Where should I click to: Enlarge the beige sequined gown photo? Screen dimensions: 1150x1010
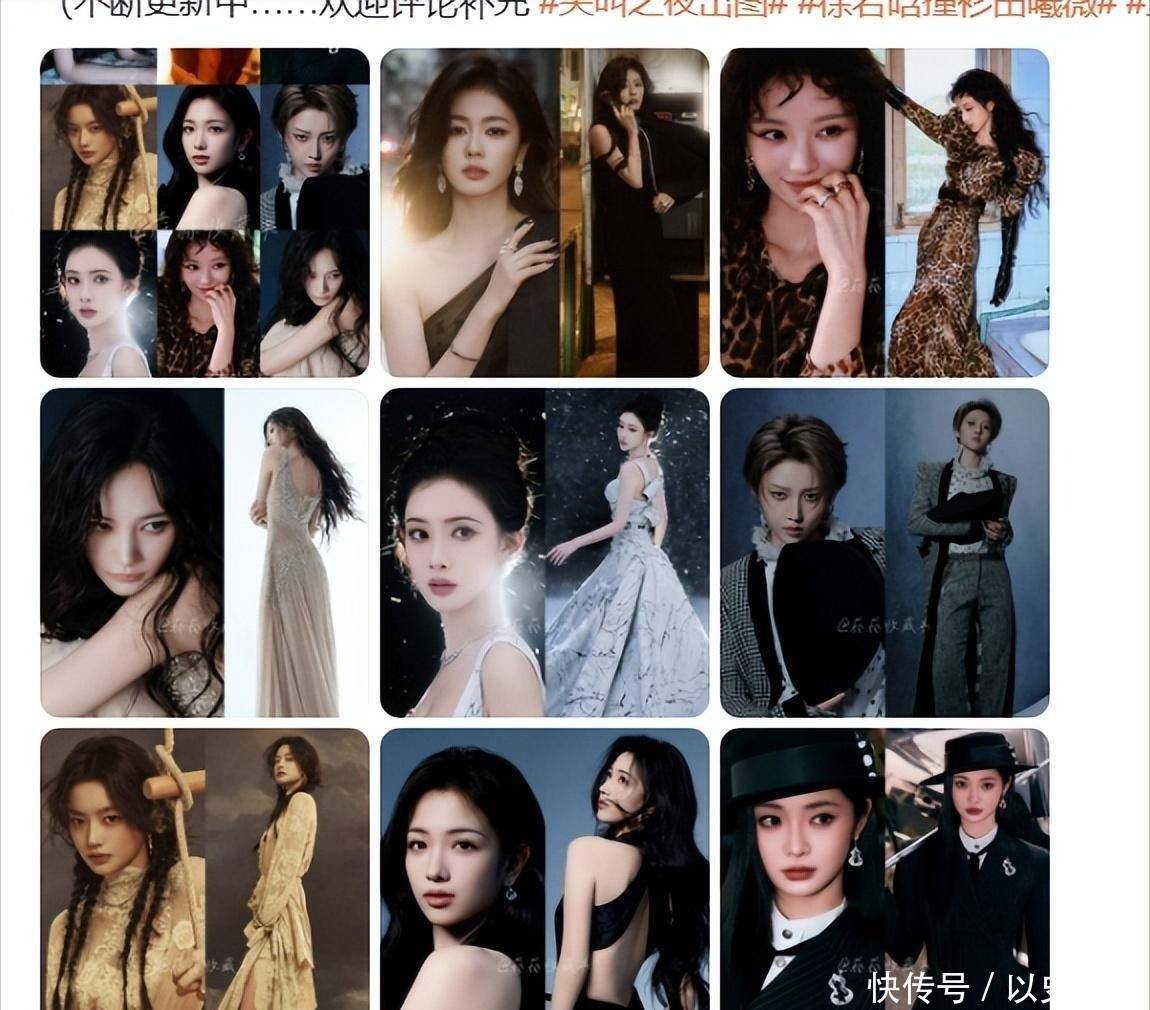click(x=204, y=552)
